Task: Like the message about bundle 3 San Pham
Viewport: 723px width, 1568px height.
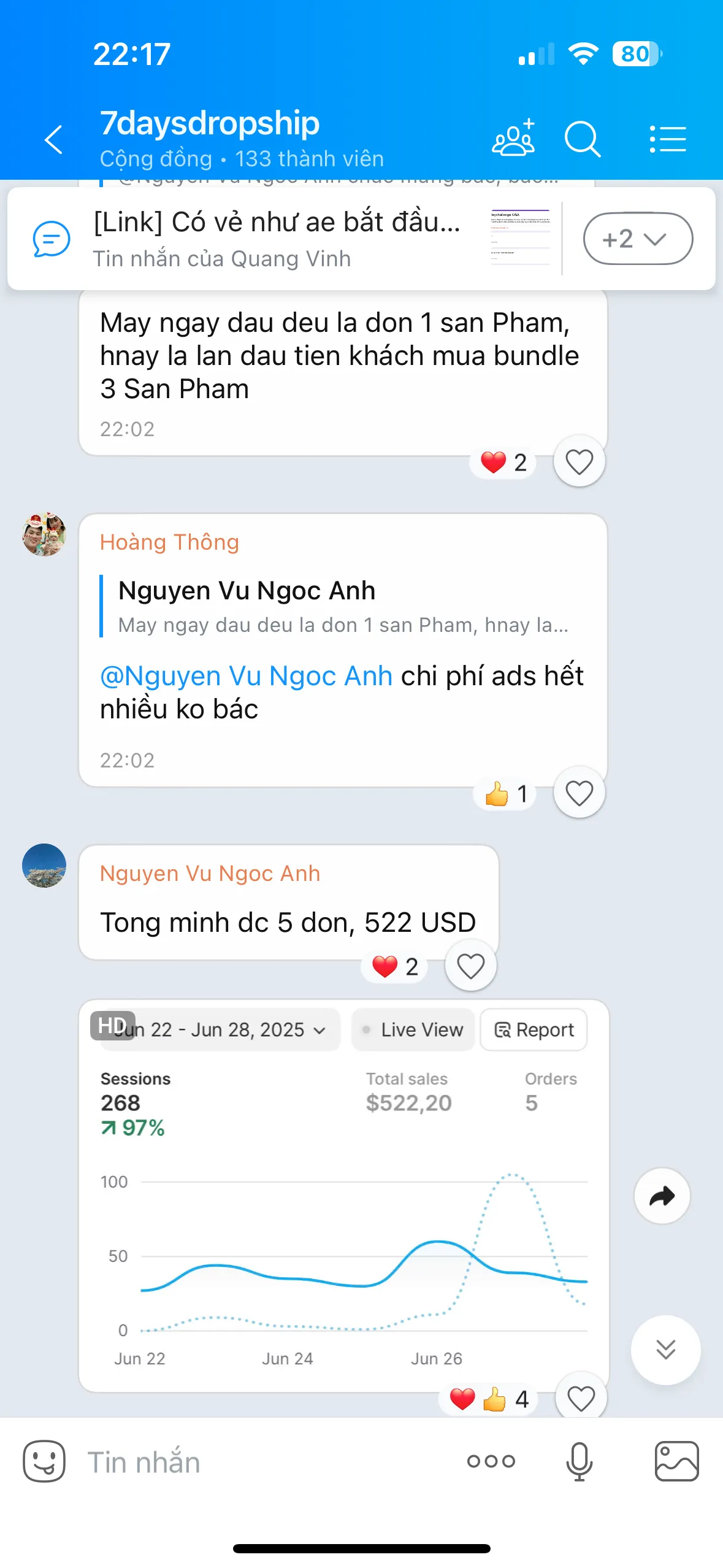Action: point(579,461)
